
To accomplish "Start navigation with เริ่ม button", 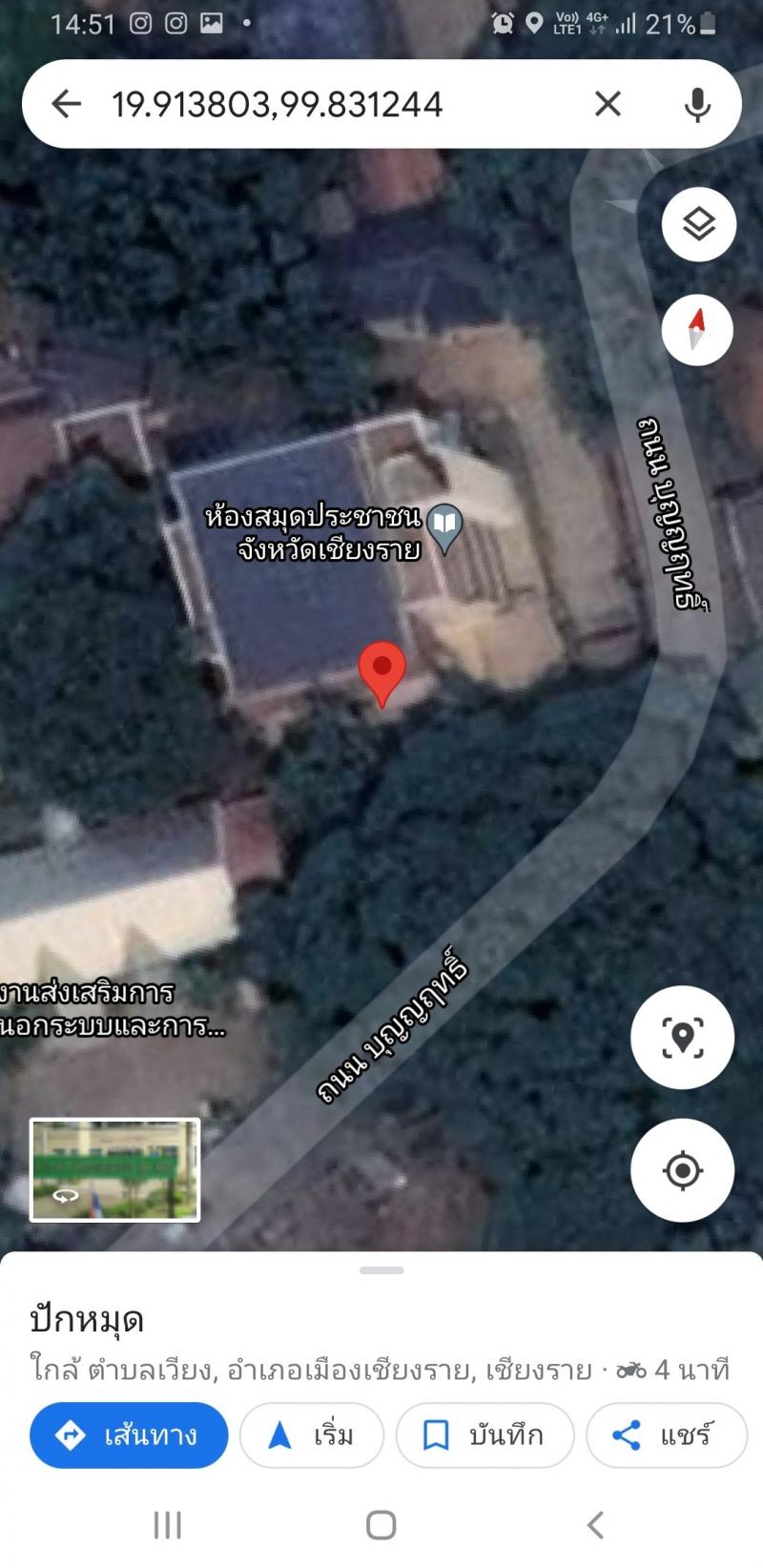I will [311, 1434].
